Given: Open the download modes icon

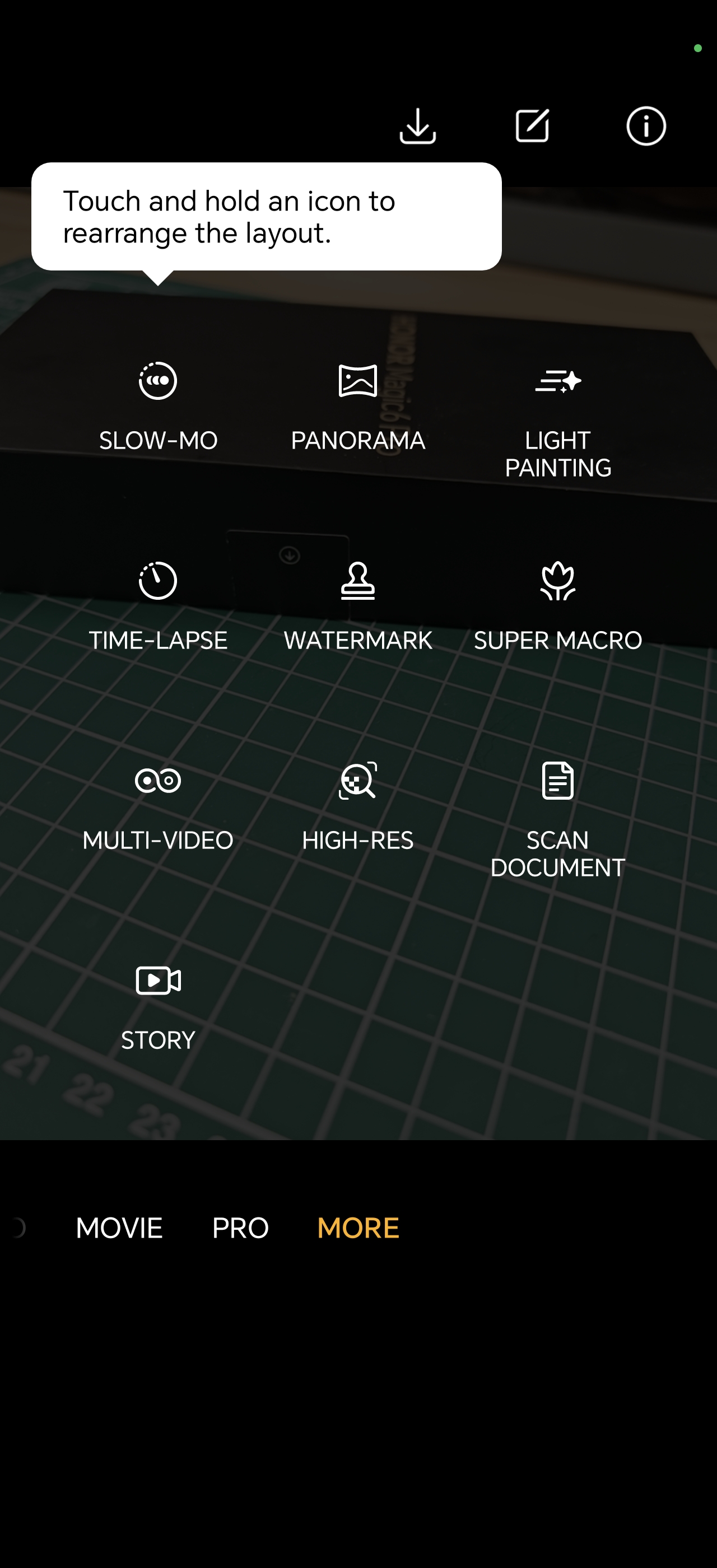Looking at the screenshot, I should 417,126.
